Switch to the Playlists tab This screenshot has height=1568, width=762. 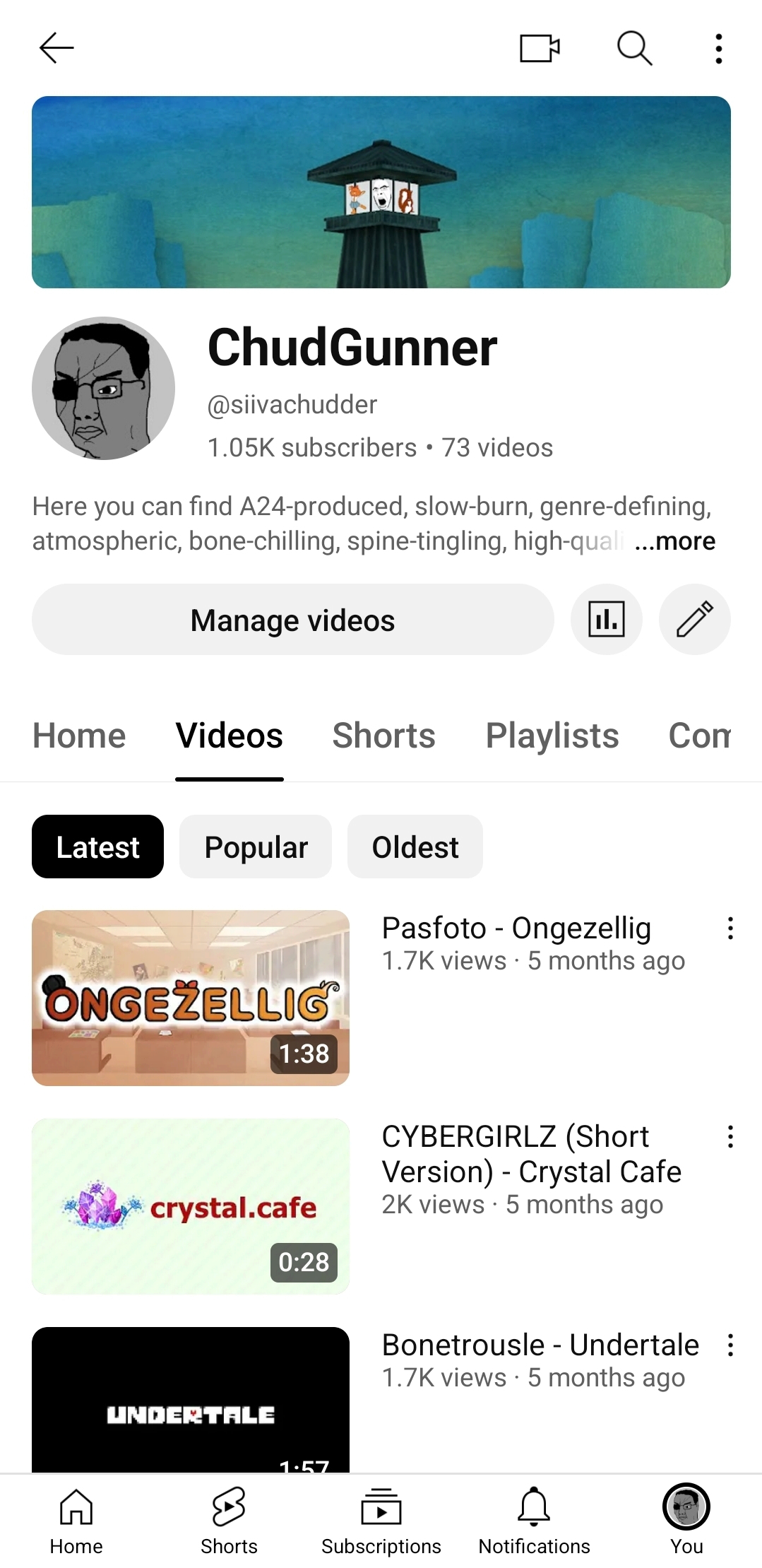(x=552, y=736)
